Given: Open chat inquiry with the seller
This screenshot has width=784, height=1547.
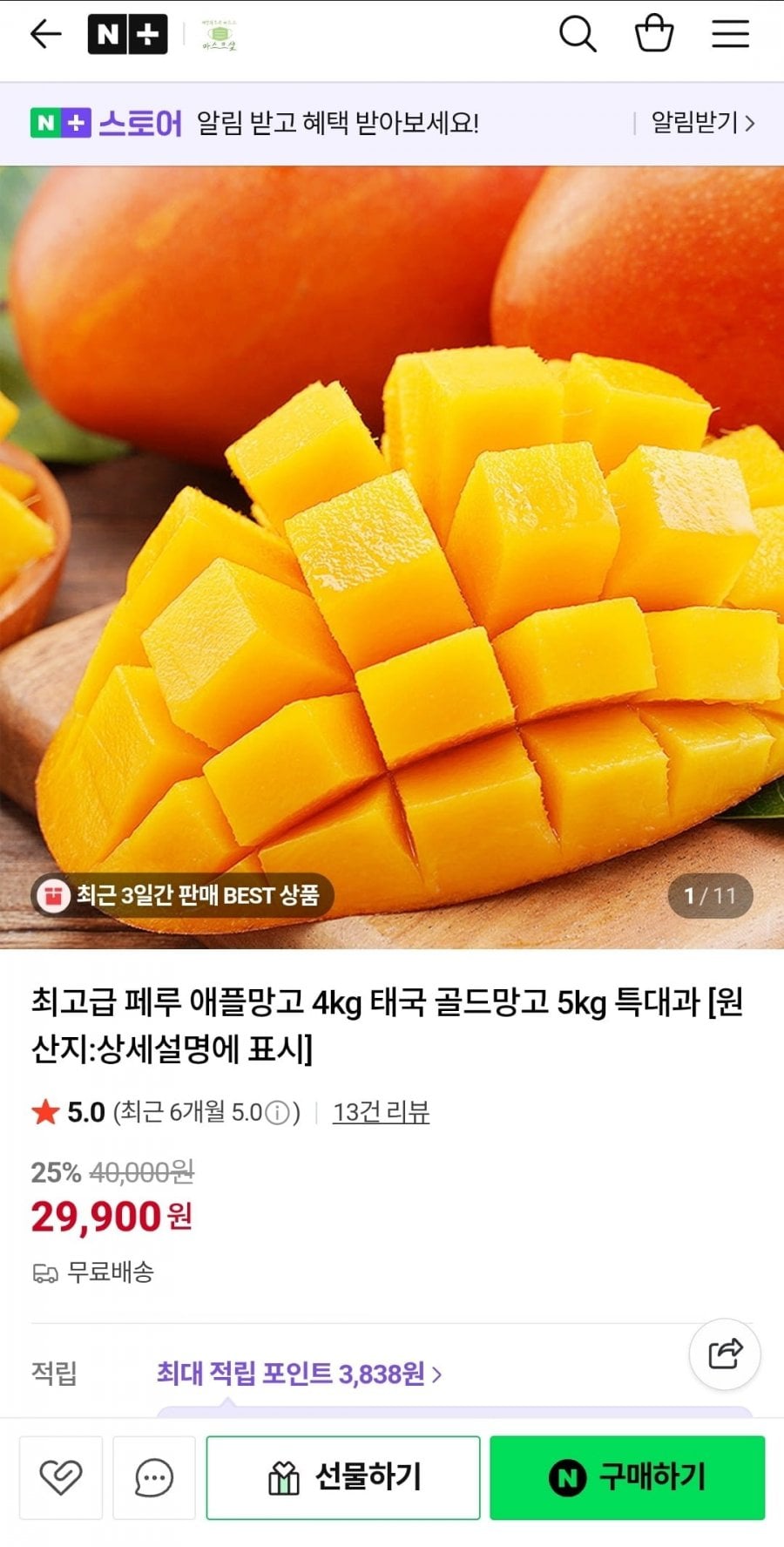Looking at the screenshot, I should coord(154,1477).
